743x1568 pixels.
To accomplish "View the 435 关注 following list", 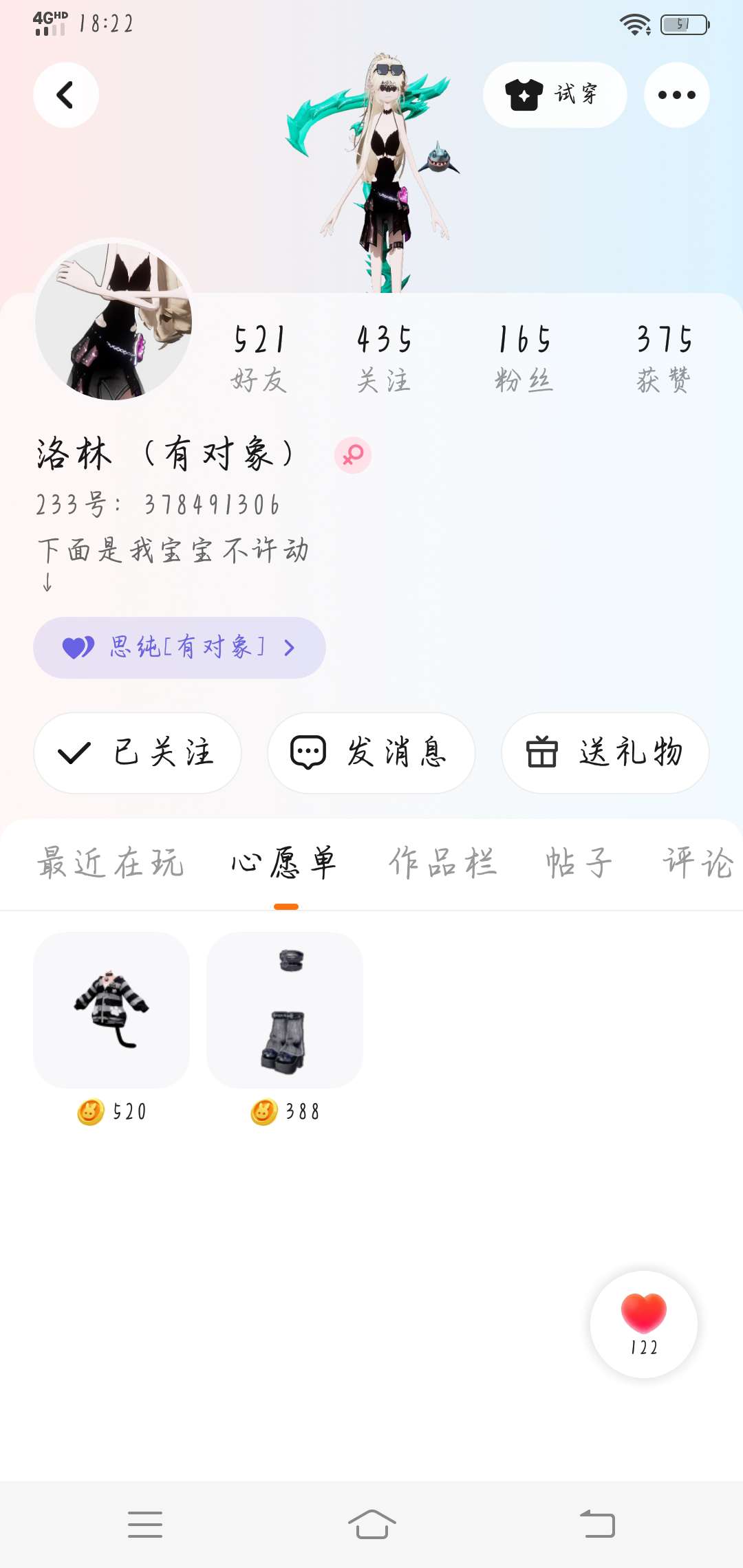I will 384,358.
